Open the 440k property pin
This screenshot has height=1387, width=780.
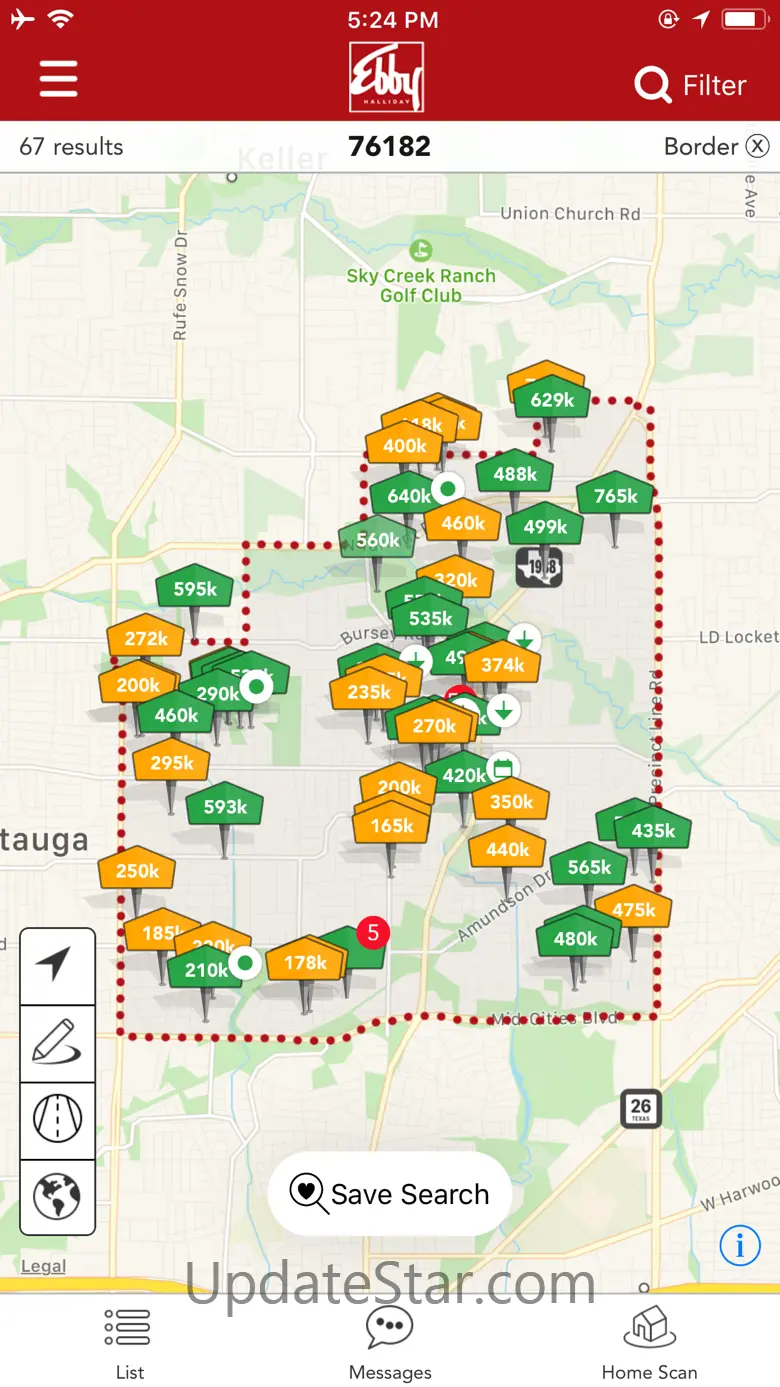coord(507,850)
